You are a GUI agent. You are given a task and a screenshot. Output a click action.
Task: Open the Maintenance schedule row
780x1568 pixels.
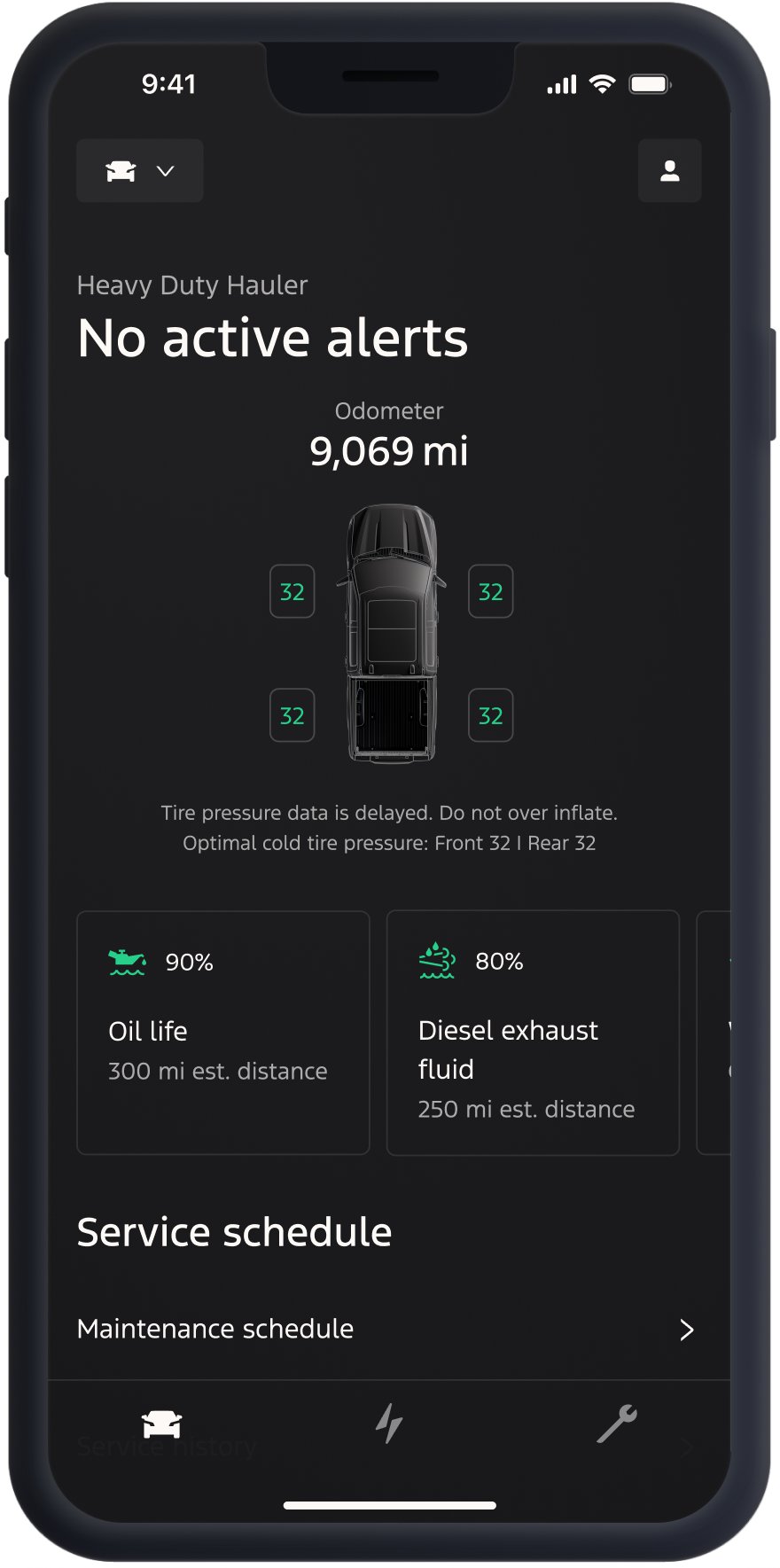(x=386, y=1329)
